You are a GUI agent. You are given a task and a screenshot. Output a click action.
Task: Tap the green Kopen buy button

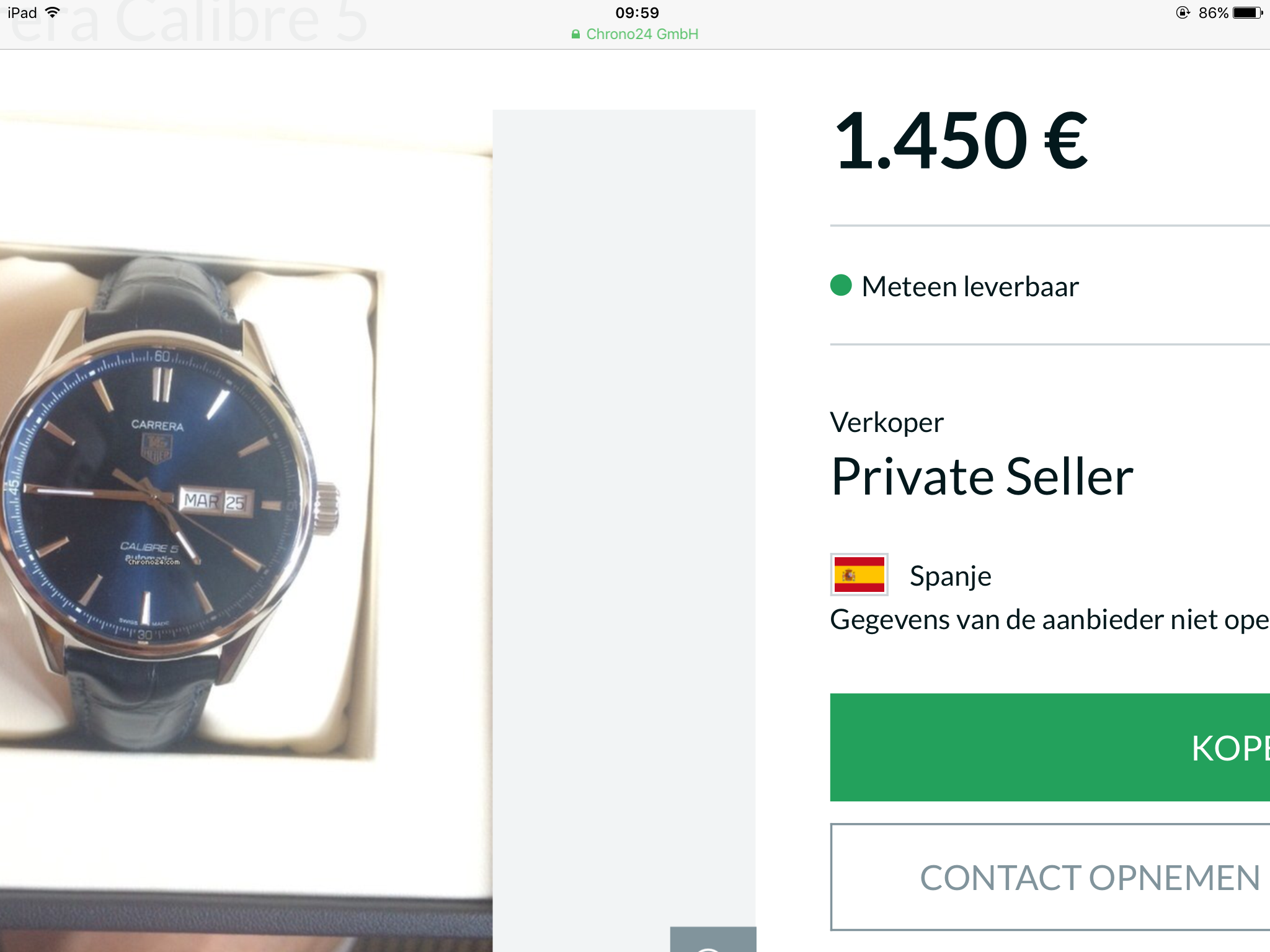pos(1049,747)
